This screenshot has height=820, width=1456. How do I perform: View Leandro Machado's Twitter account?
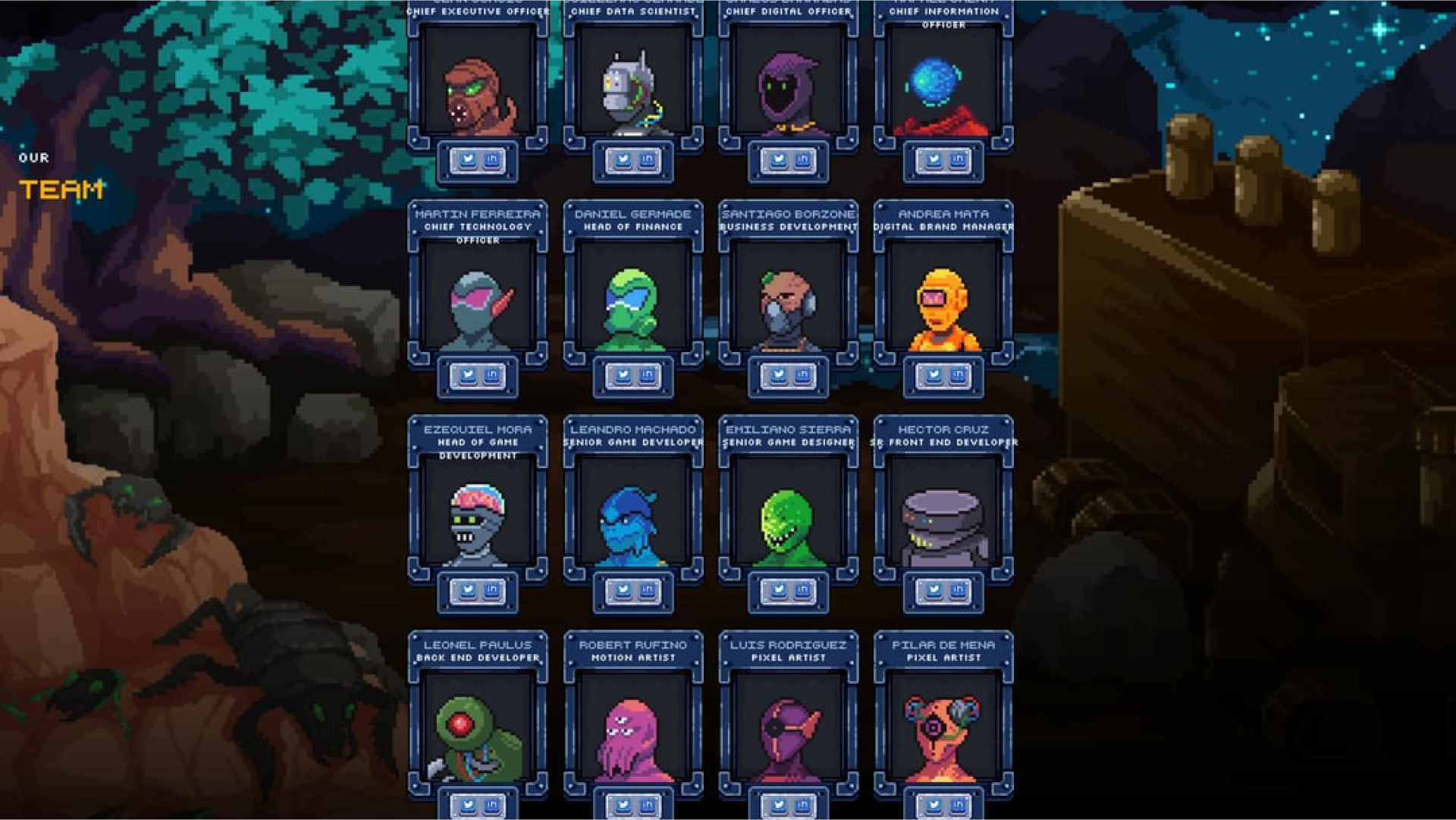pyautogui.click(x=623, y=589)
